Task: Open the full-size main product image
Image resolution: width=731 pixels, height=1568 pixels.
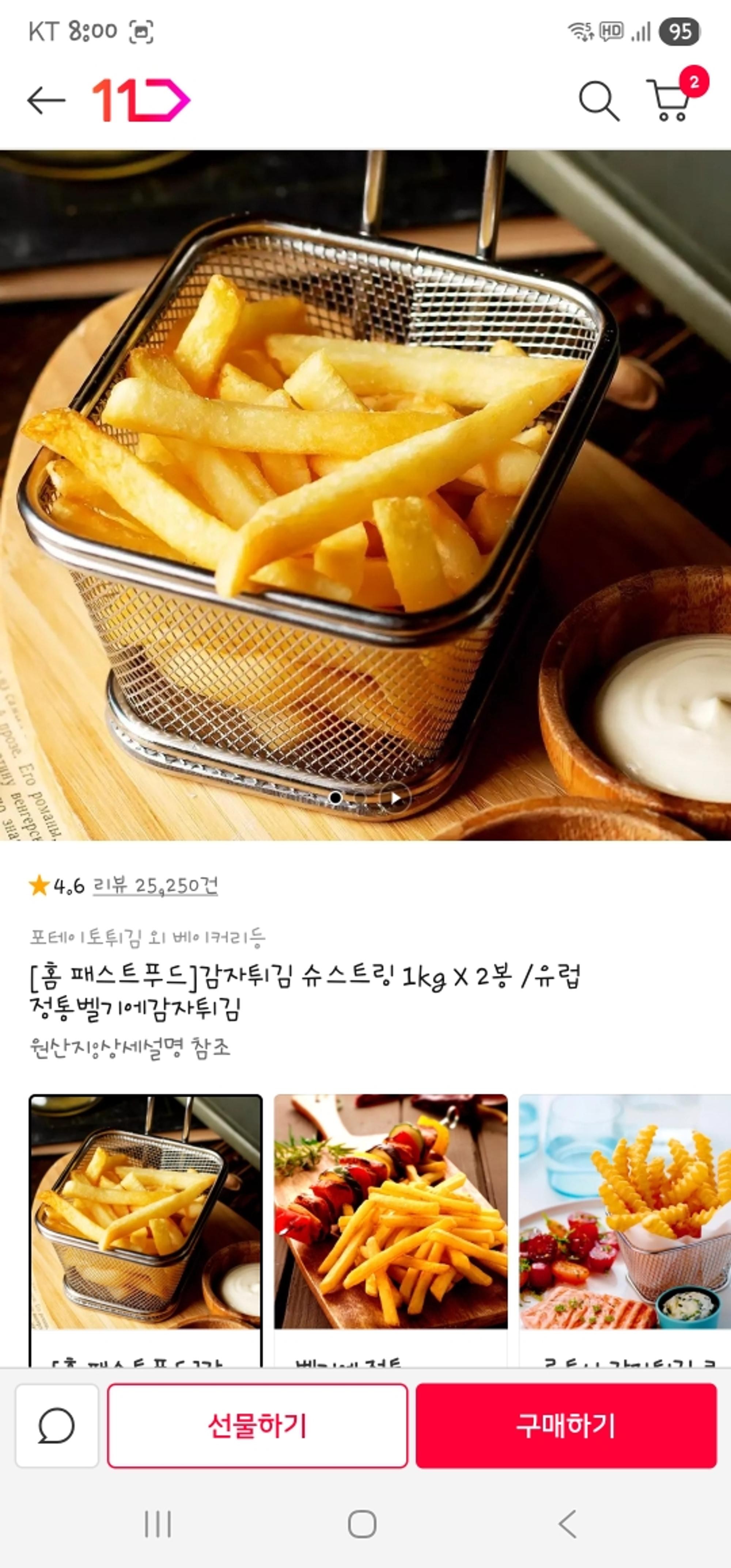Action: 365,487
